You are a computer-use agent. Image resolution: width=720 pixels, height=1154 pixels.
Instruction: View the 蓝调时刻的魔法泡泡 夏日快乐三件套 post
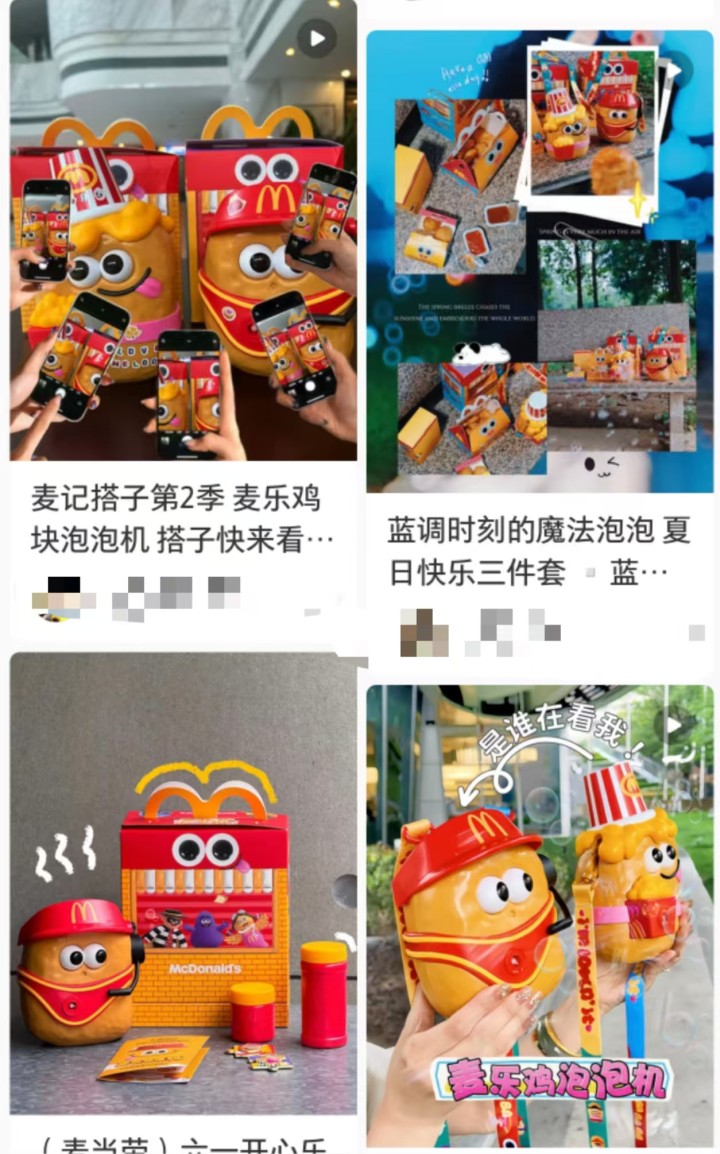(540, 260)
